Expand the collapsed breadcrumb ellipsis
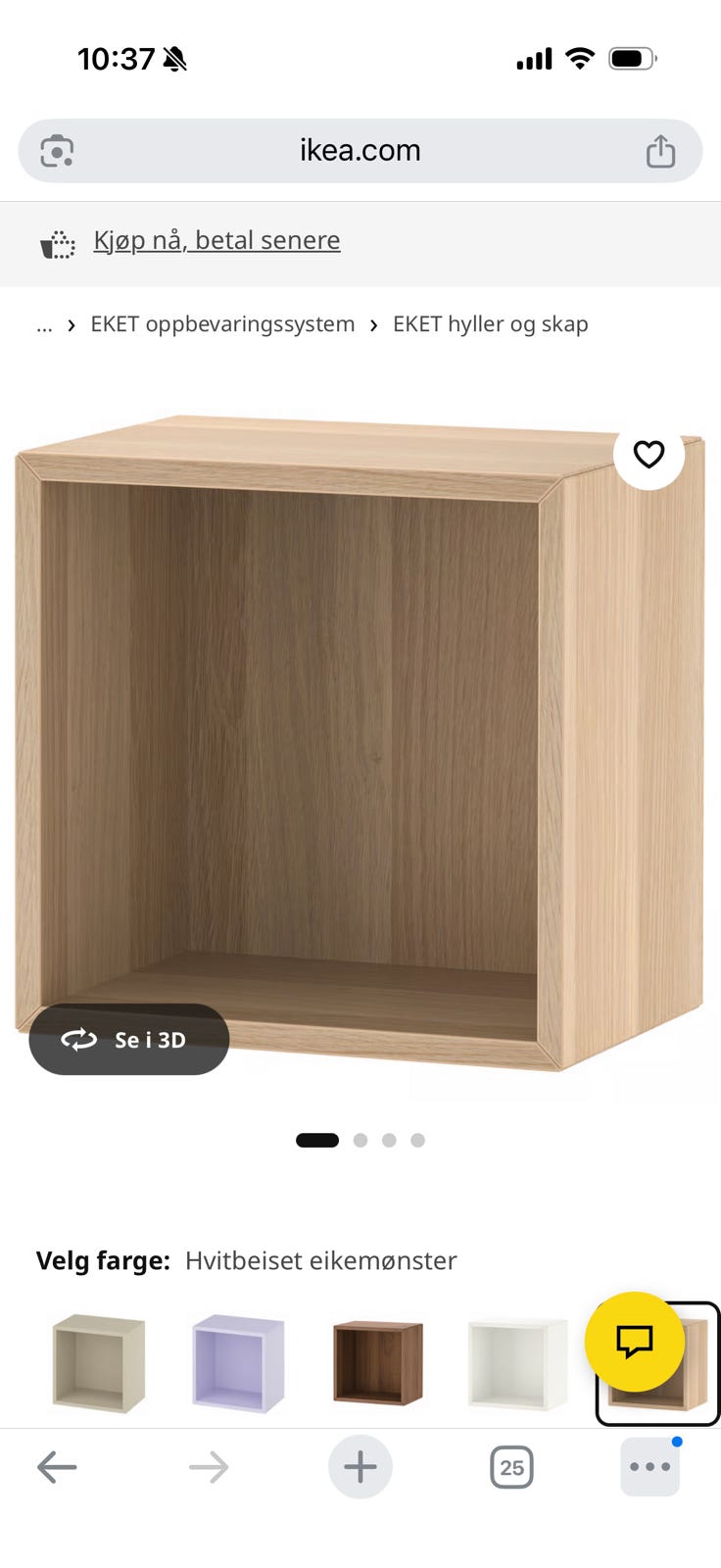The height and width of the screenshot is (1568, 721). 44,324
